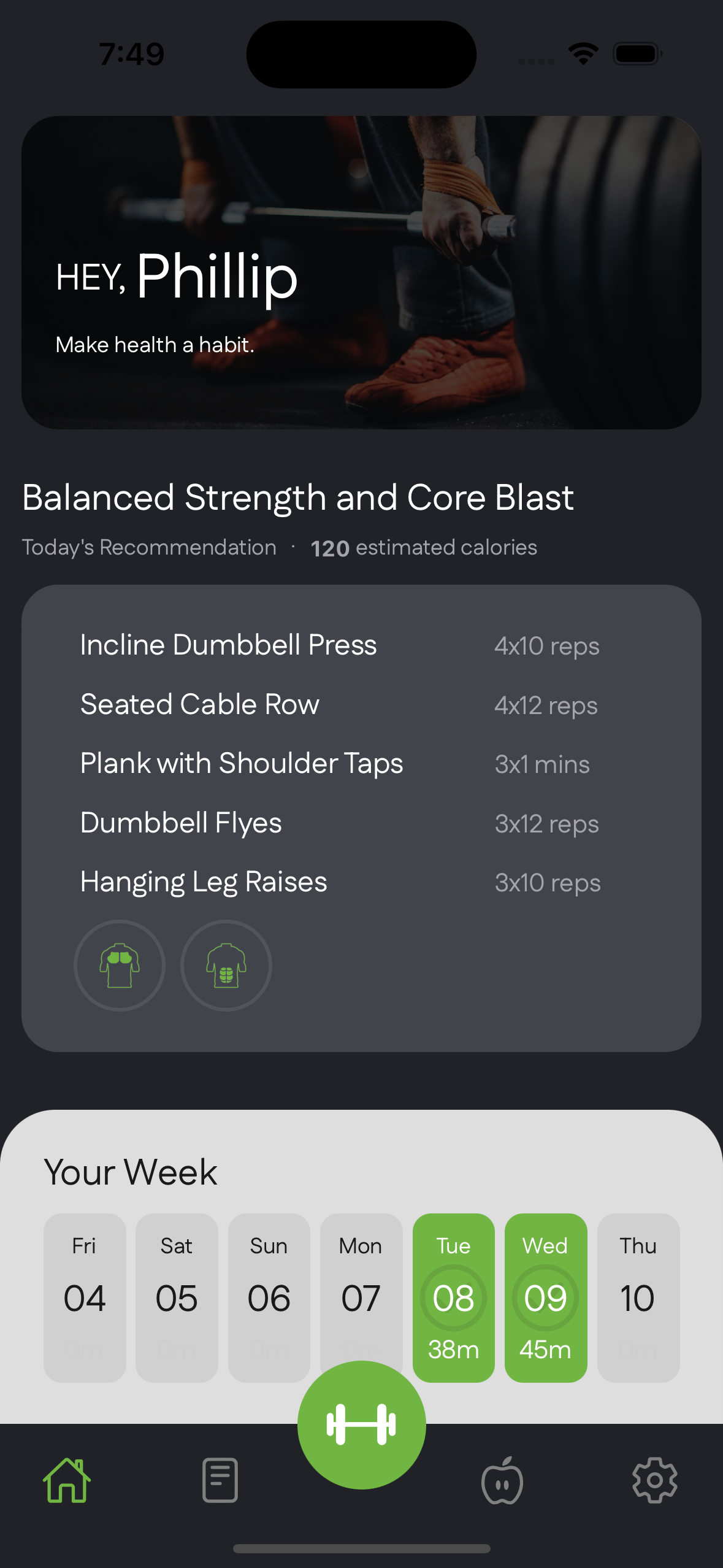Select Saturday 05 in Your Week
This screenshot has height=1568, width=723.
click(x=177, y=1297)
